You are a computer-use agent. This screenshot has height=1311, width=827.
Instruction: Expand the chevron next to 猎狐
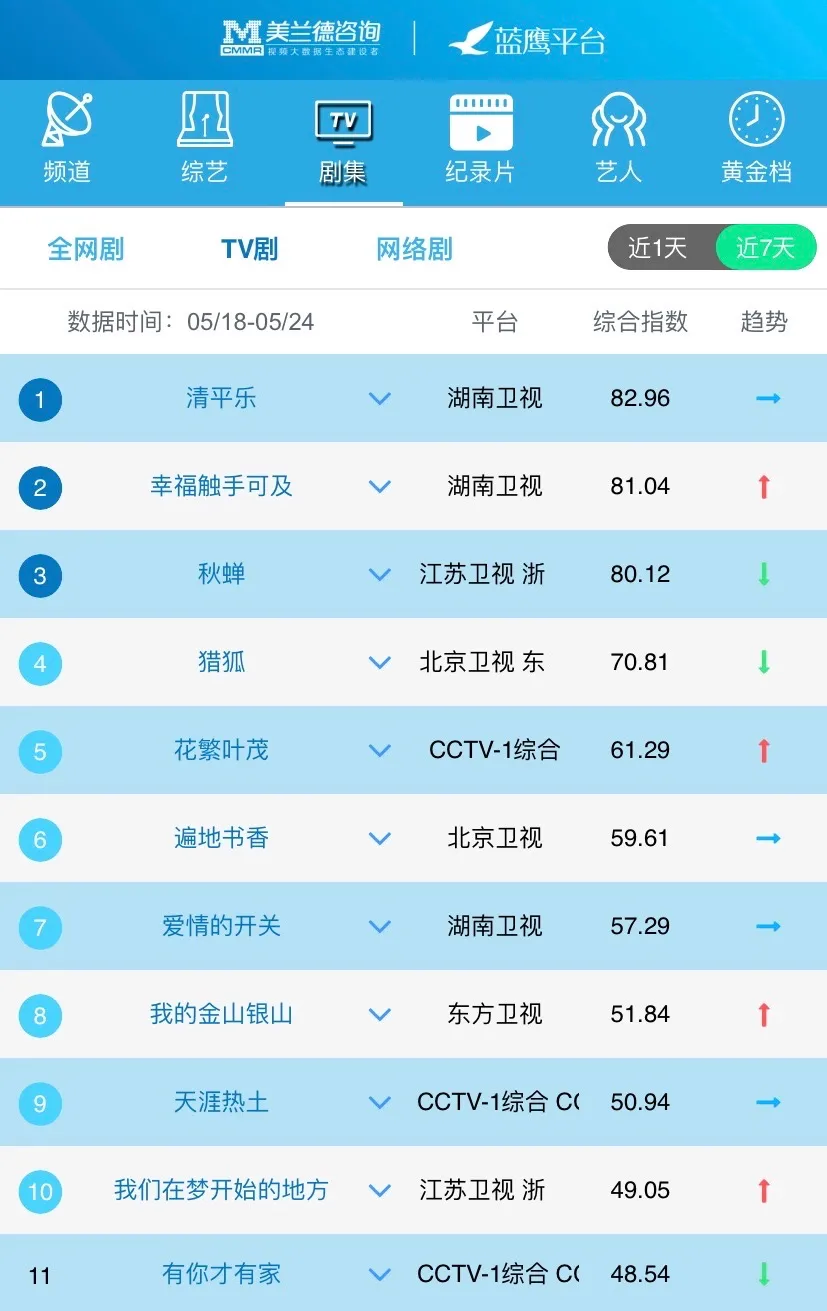379,662
